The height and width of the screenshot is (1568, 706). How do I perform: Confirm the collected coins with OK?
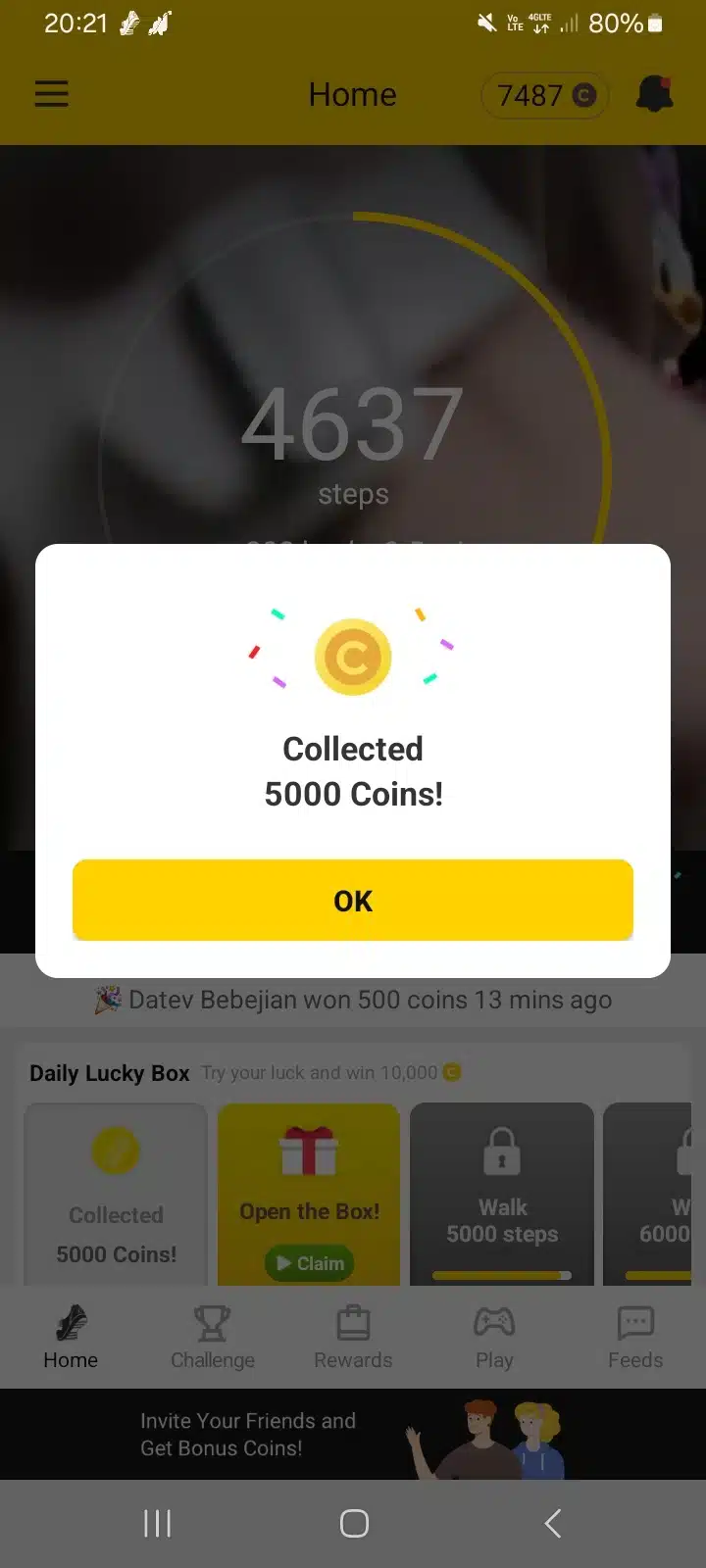(x=353, y=901)
